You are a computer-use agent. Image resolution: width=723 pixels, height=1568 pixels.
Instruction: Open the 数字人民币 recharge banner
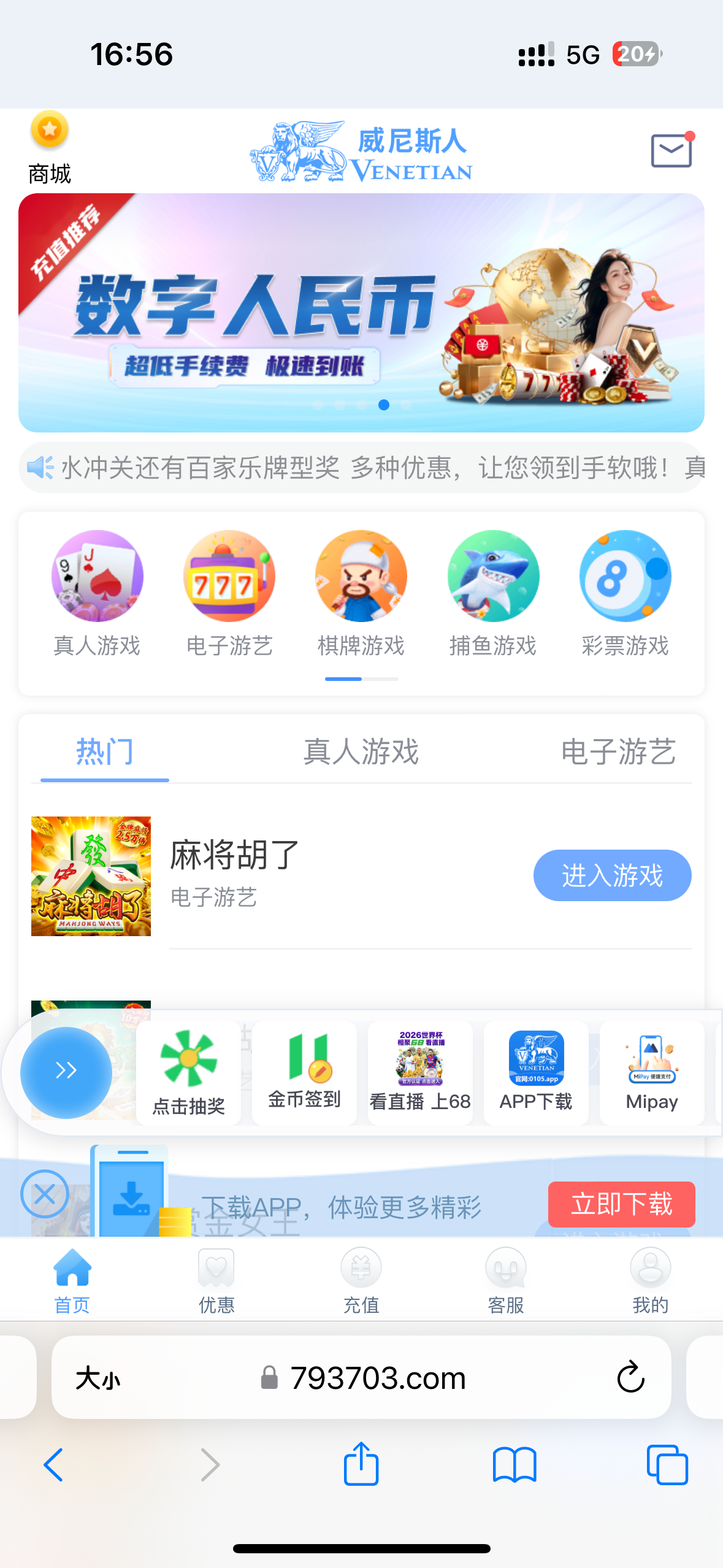[361, 313]
